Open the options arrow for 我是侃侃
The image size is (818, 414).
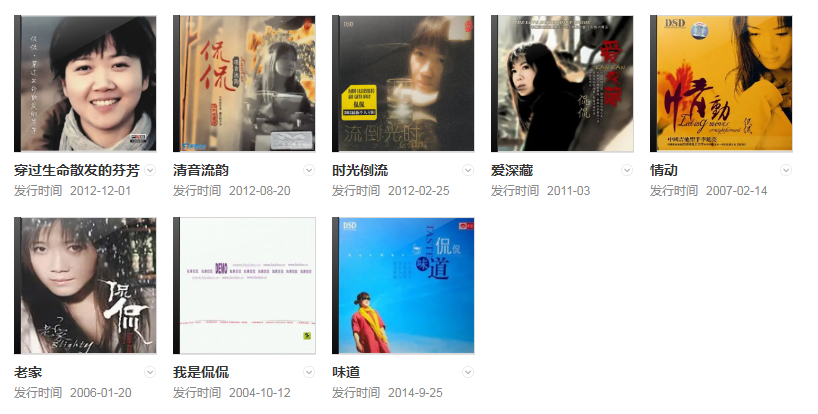point(309,372)
